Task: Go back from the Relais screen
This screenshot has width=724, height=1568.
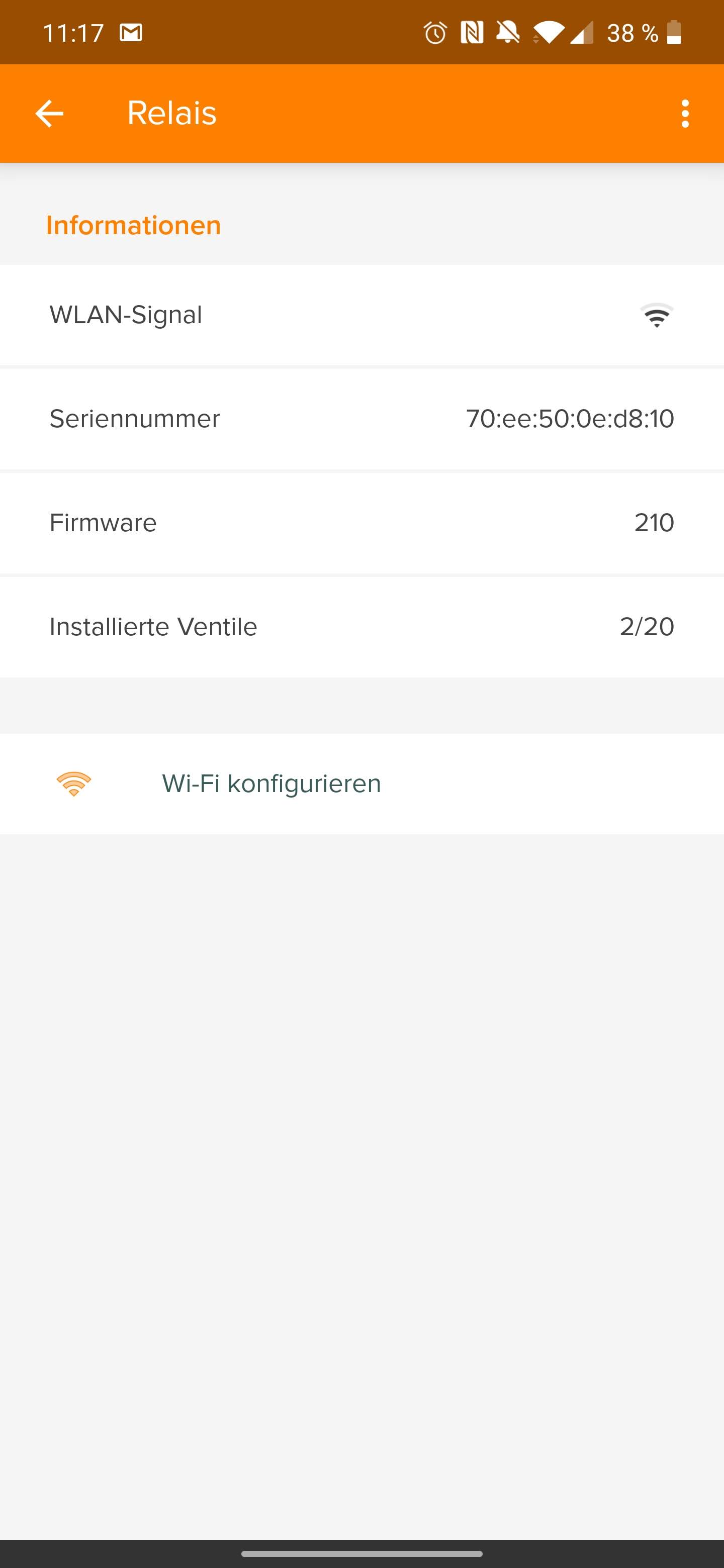Action: (49, 114)
